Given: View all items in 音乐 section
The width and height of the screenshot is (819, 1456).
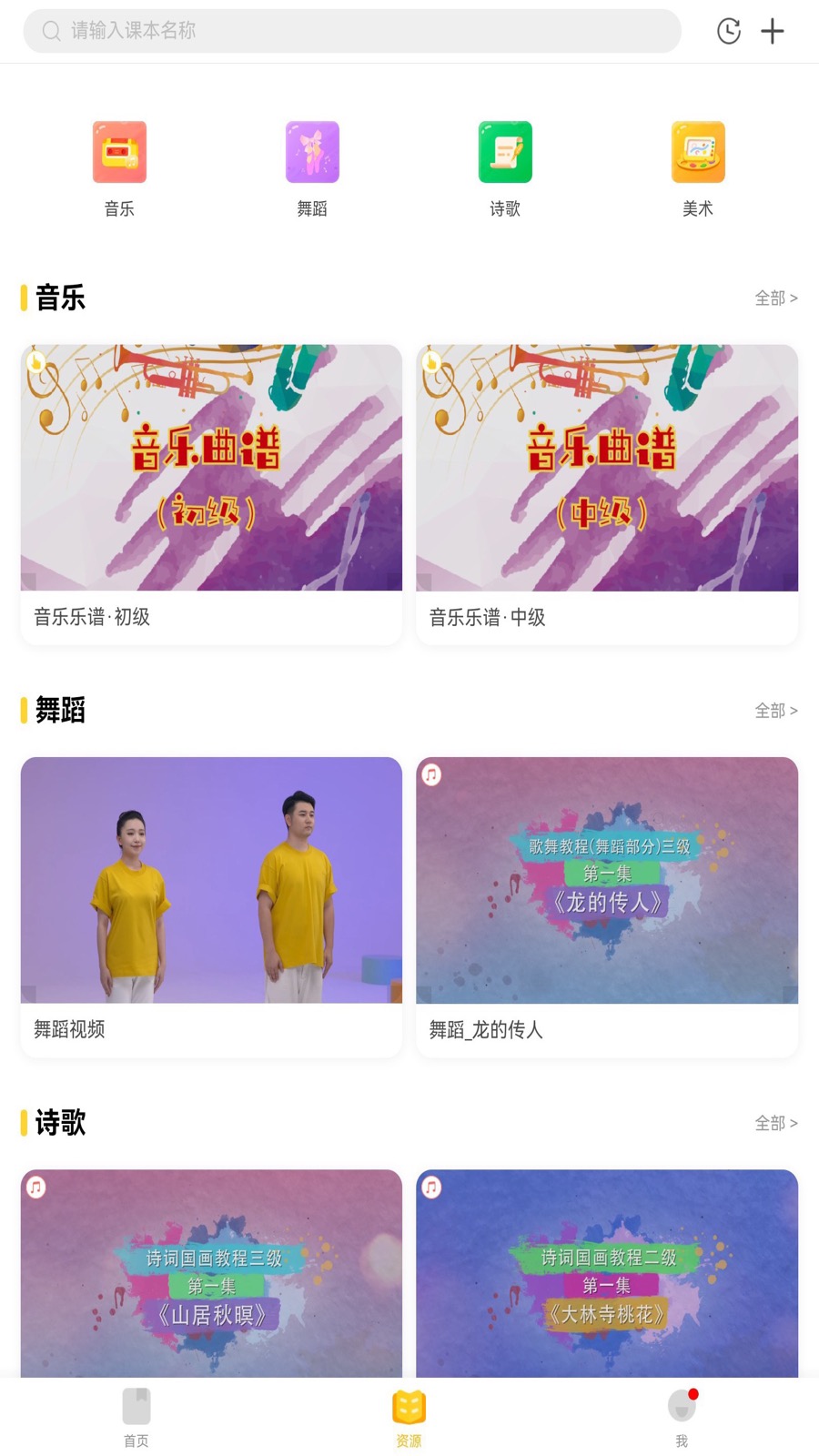Looking at the screenshot, I should point(775,298).
